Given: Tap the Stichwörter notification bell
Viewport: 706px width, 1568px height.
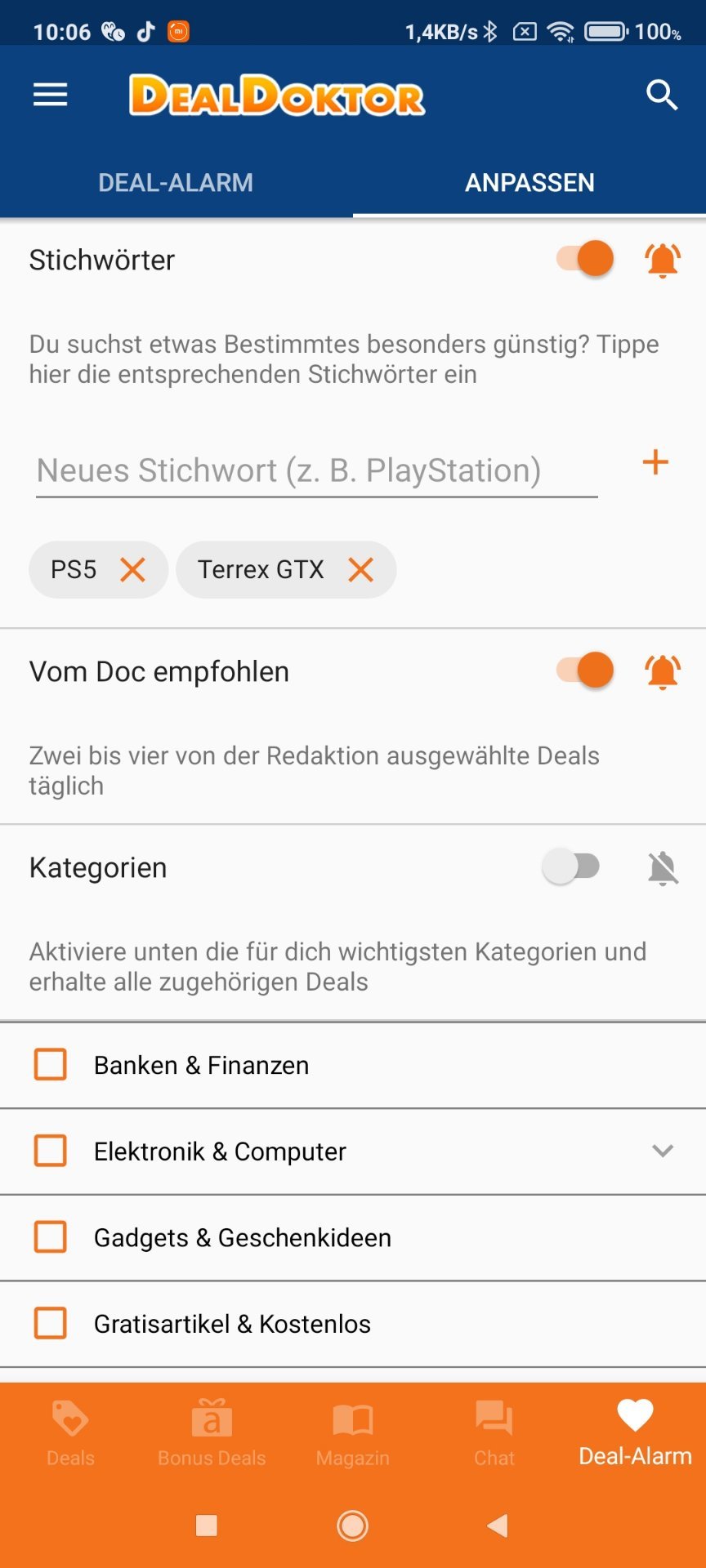Looking at the screenshot, I should [x=663, y=261].
